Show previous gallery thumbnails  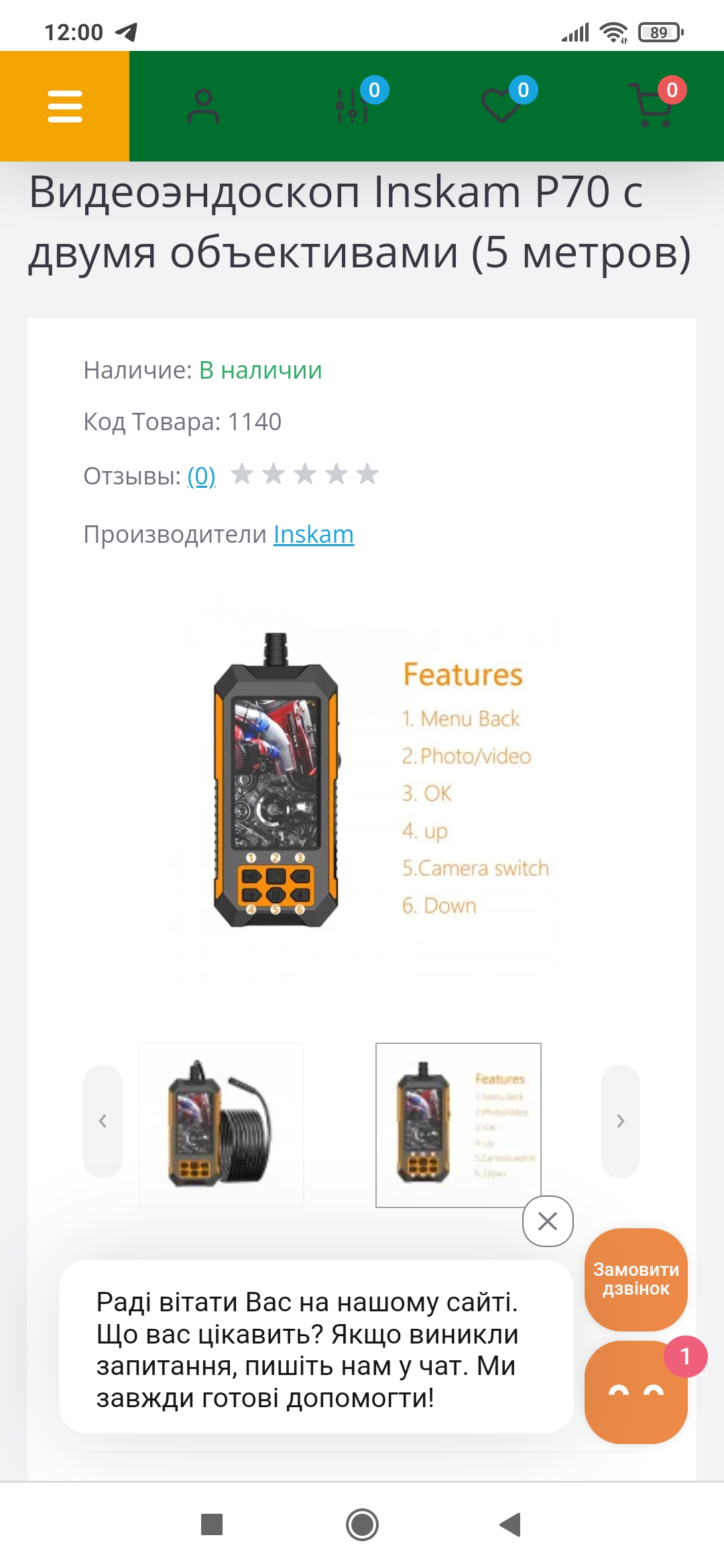click(x=103, y=1121)
